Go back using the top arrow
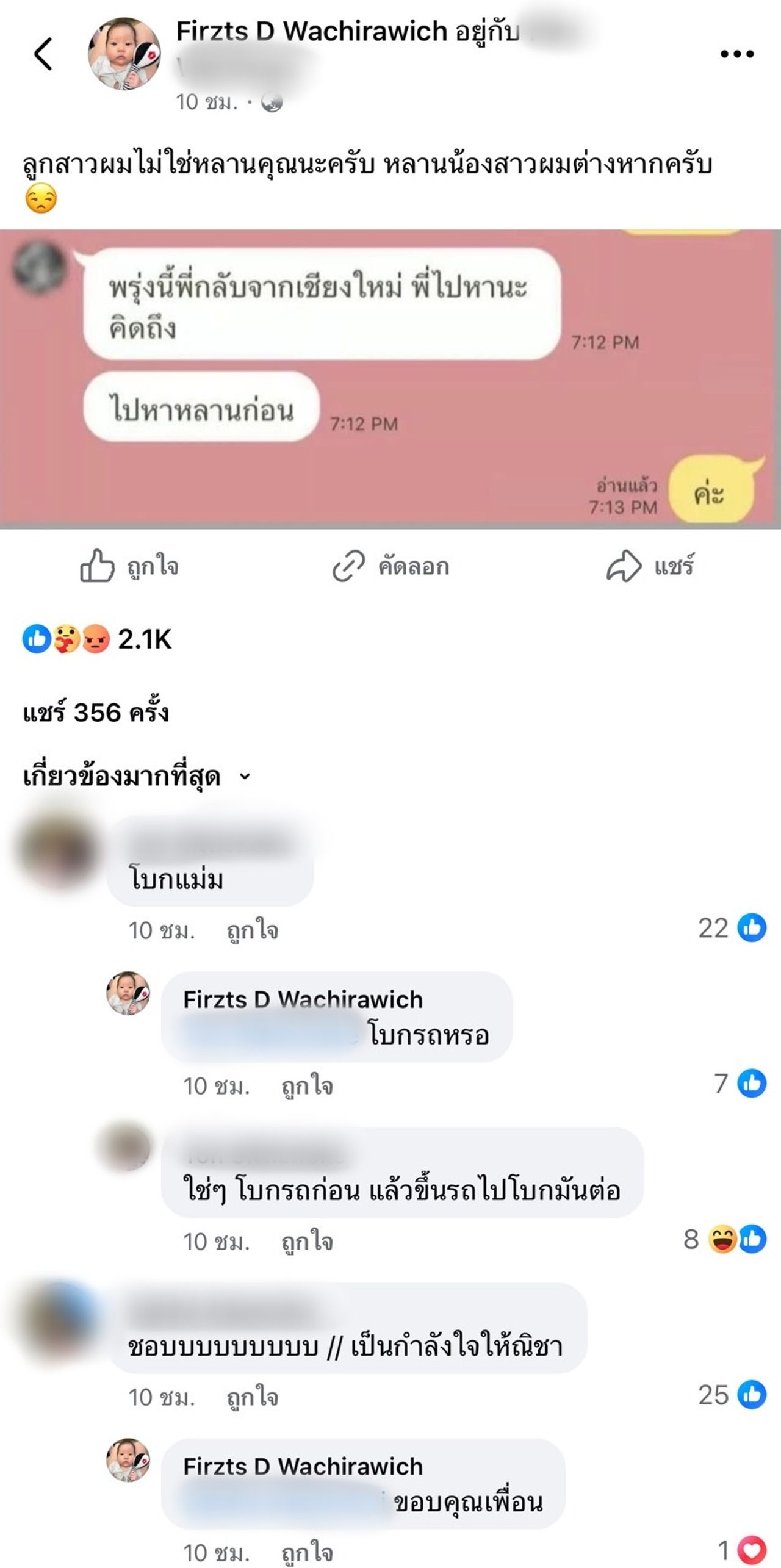 43,54
